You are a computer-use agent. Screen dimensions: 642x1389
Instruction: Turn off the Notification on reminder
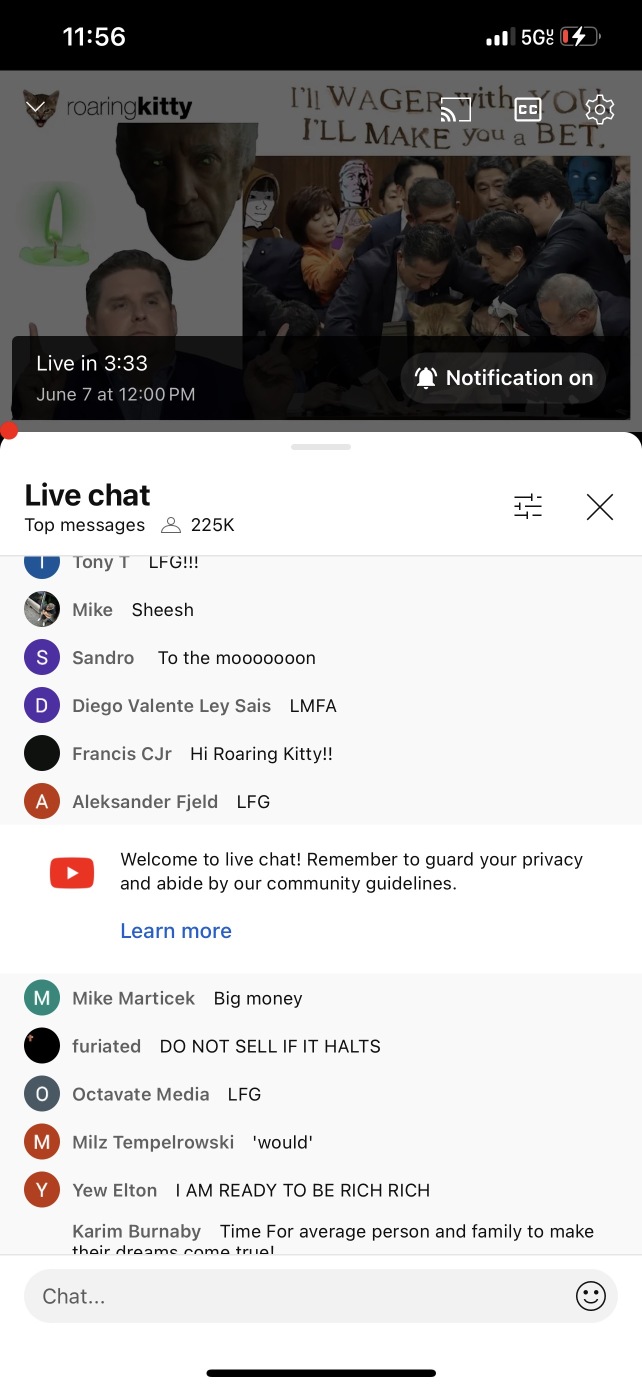click(504, 378)
